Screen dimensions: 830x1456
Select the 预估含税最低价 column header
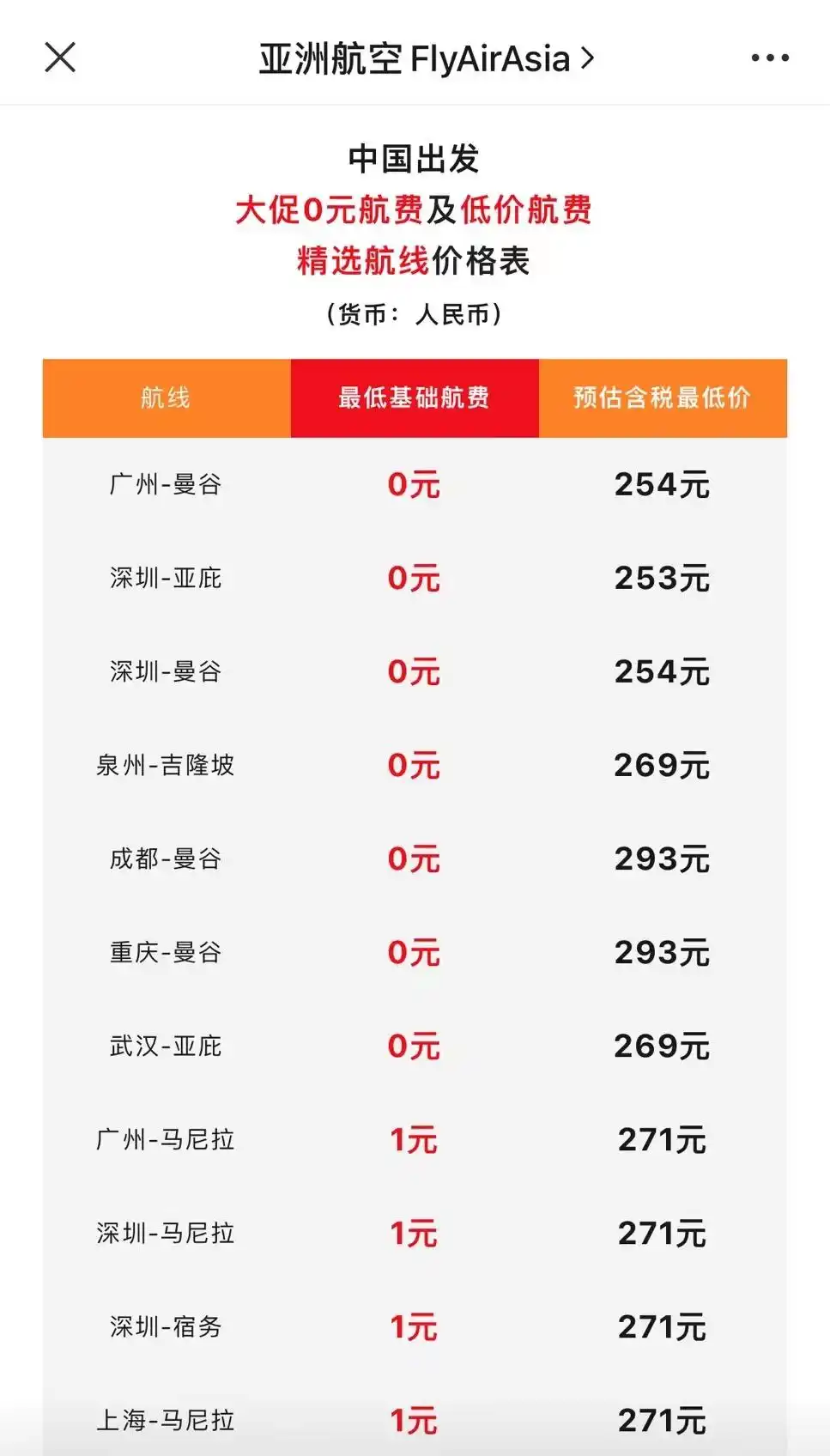pyautogui.click(x=663, y=397)
